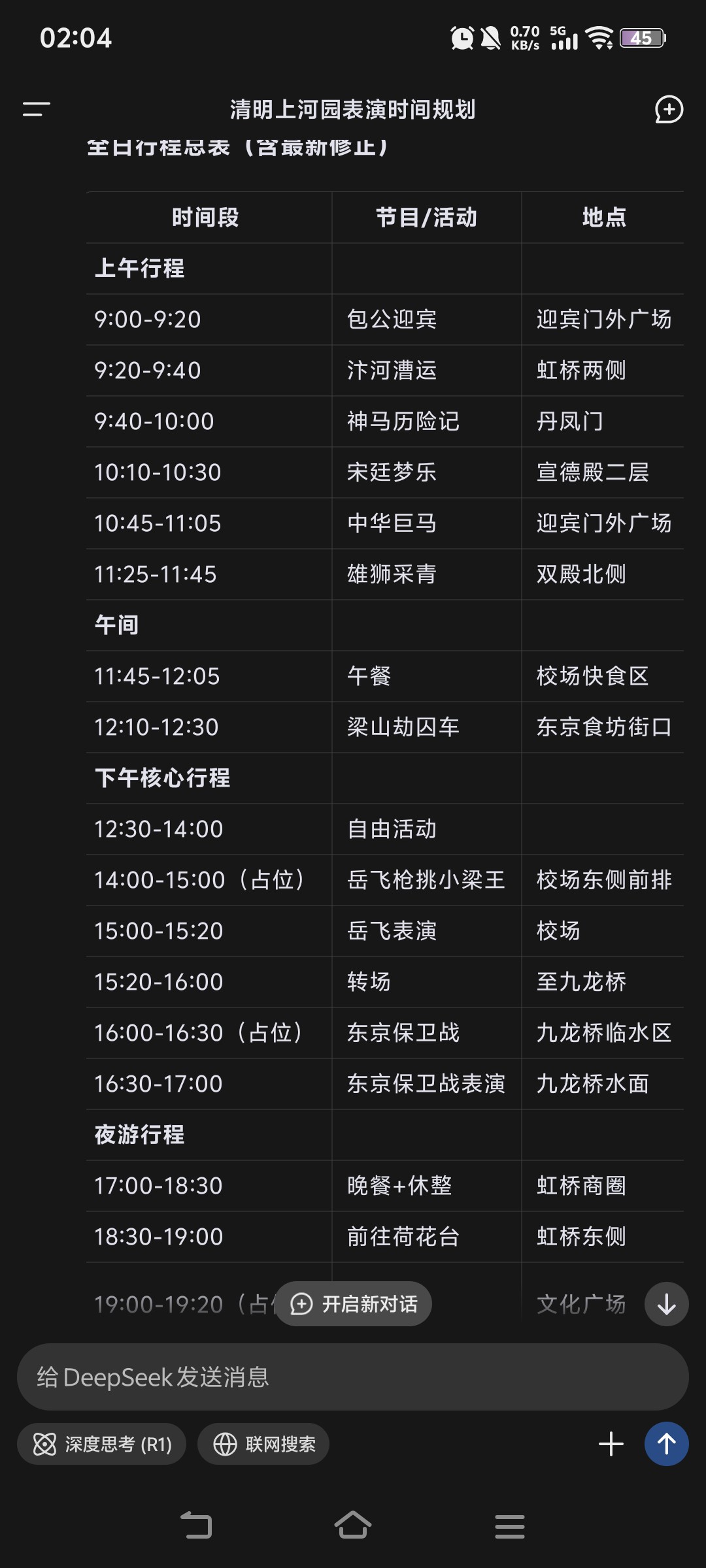Toggle 深度思考 (R1) mode
The image size is (706, 1568).
click(x=102, y=1444)
